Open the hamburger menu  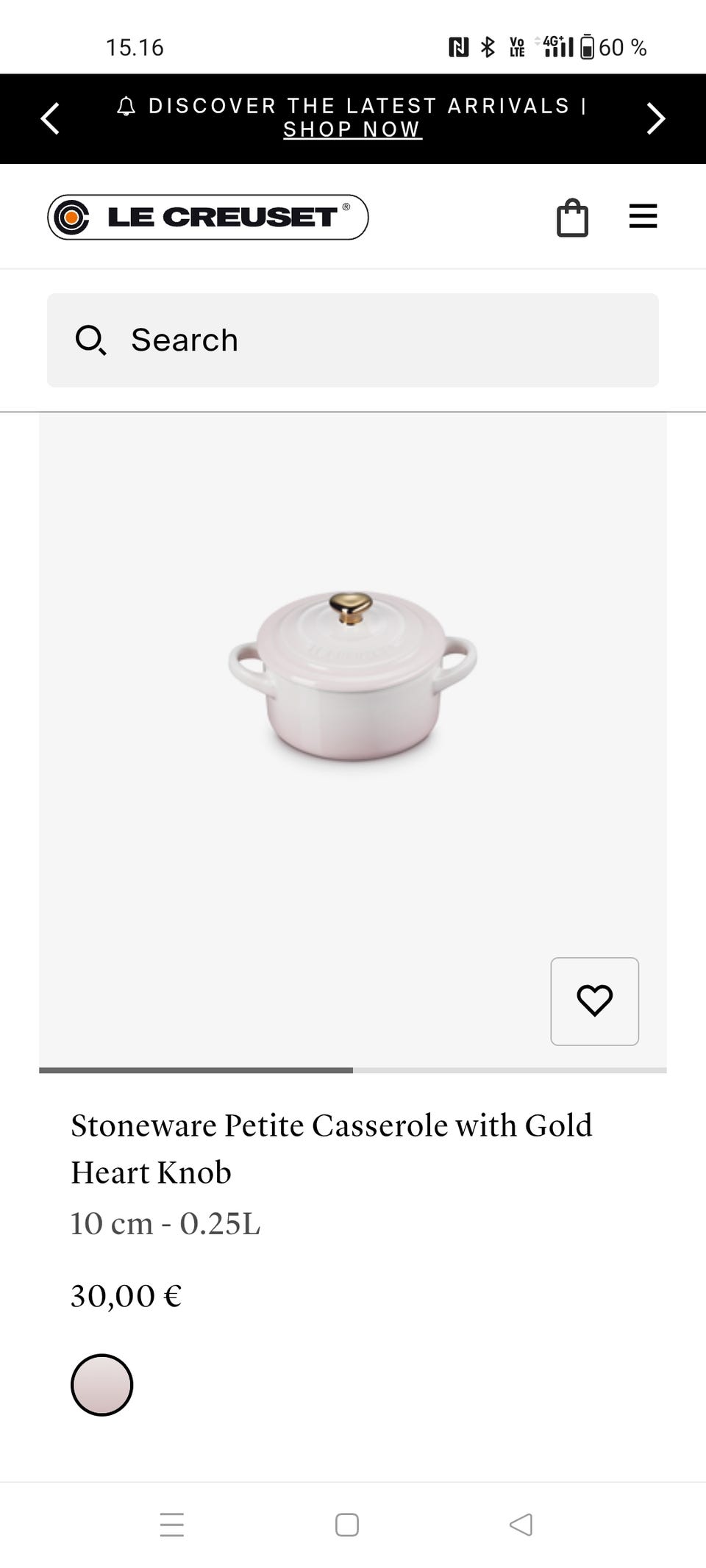643,216
